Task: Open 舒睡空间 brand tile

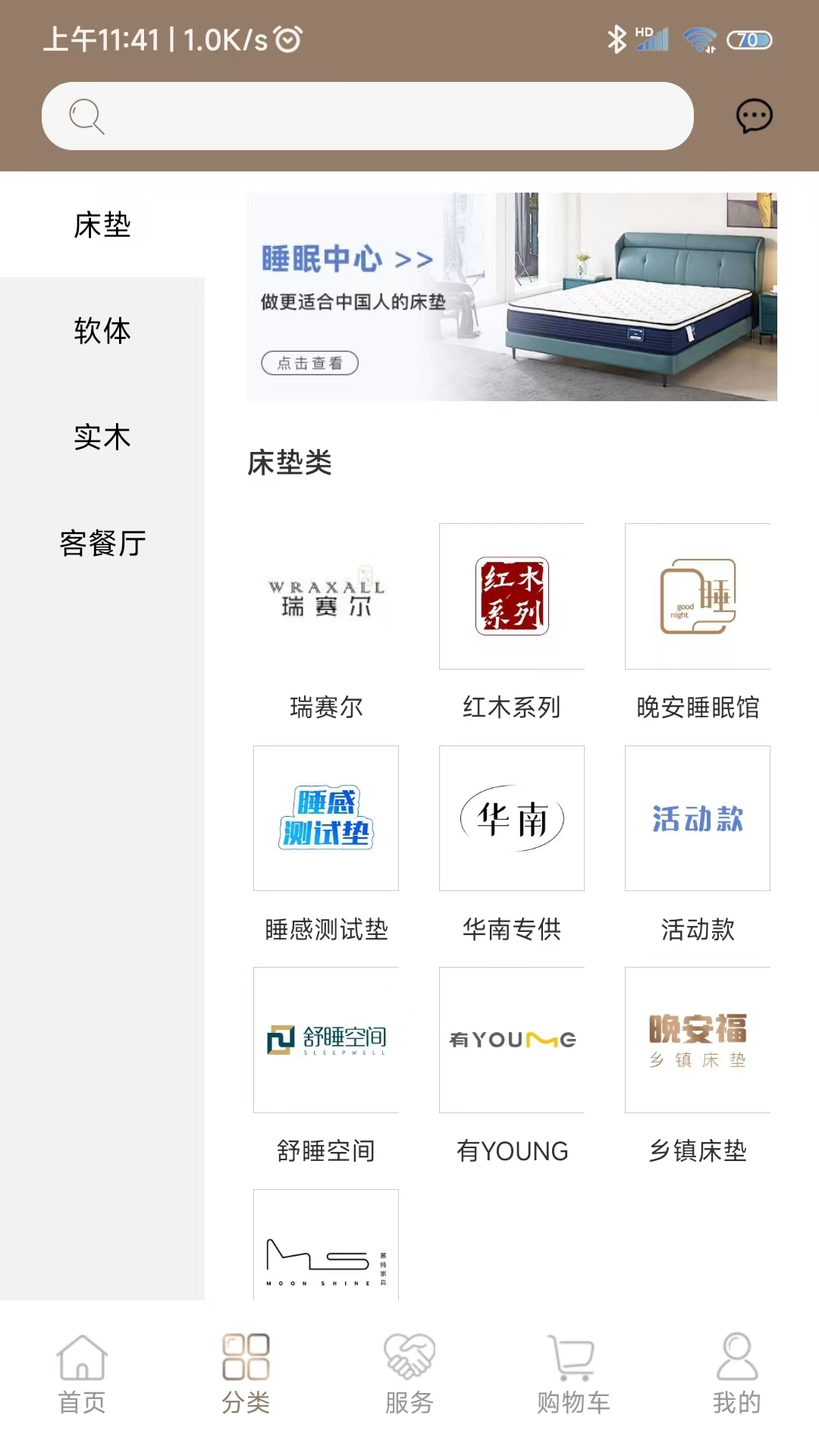Action: [326, 1040]
